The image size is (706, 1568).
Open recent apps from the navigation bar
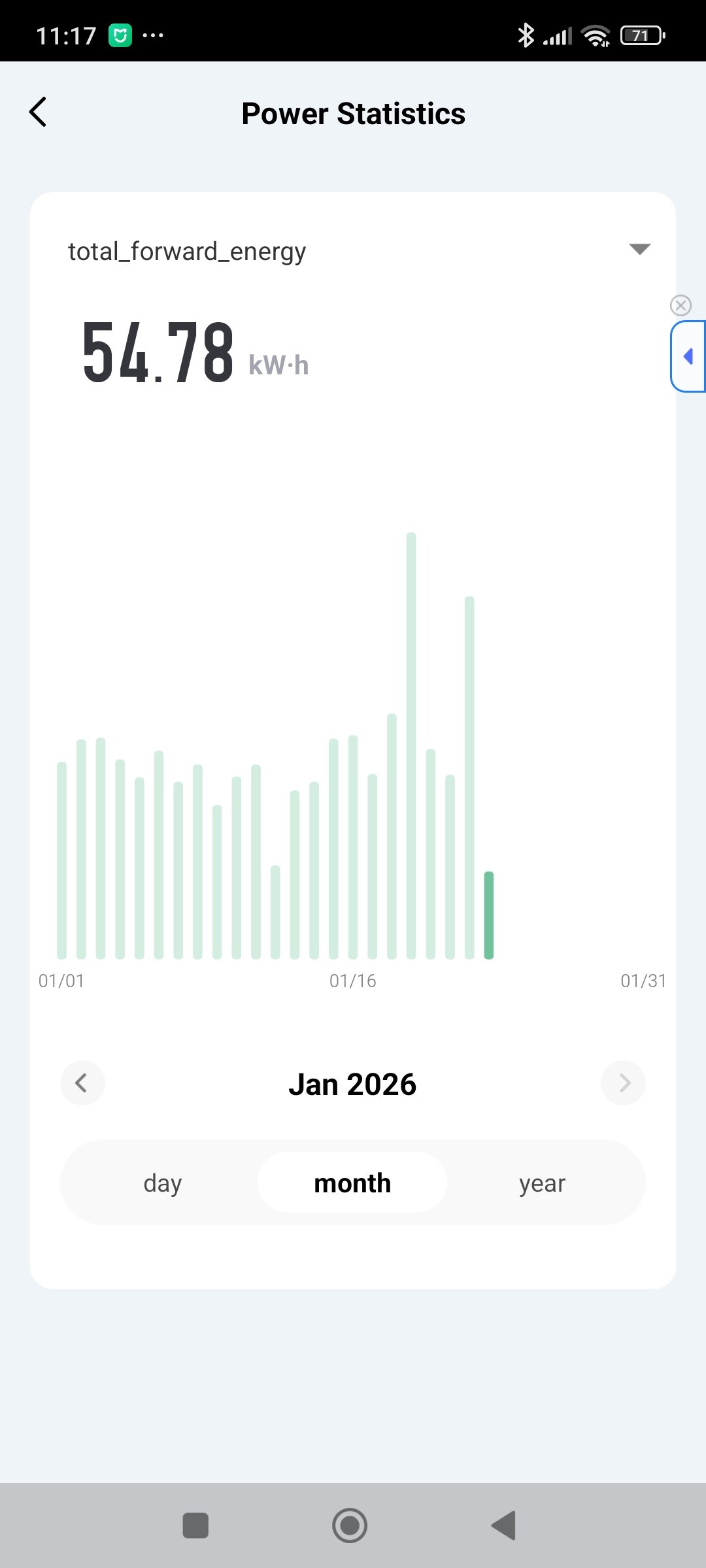(x=195, y=1526)
